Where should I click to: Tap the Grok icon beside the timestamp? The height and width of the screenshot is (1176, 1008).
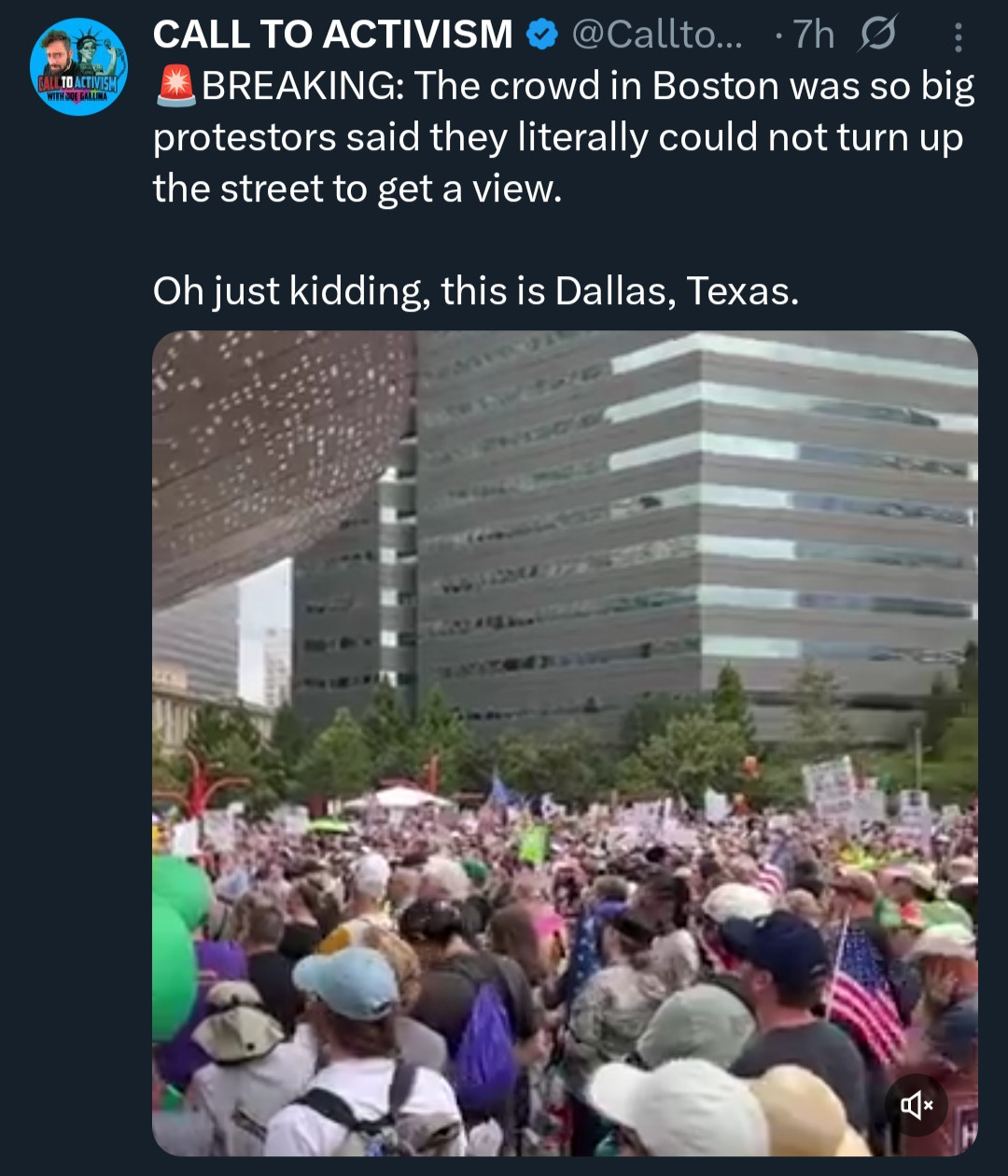point(877,35)
